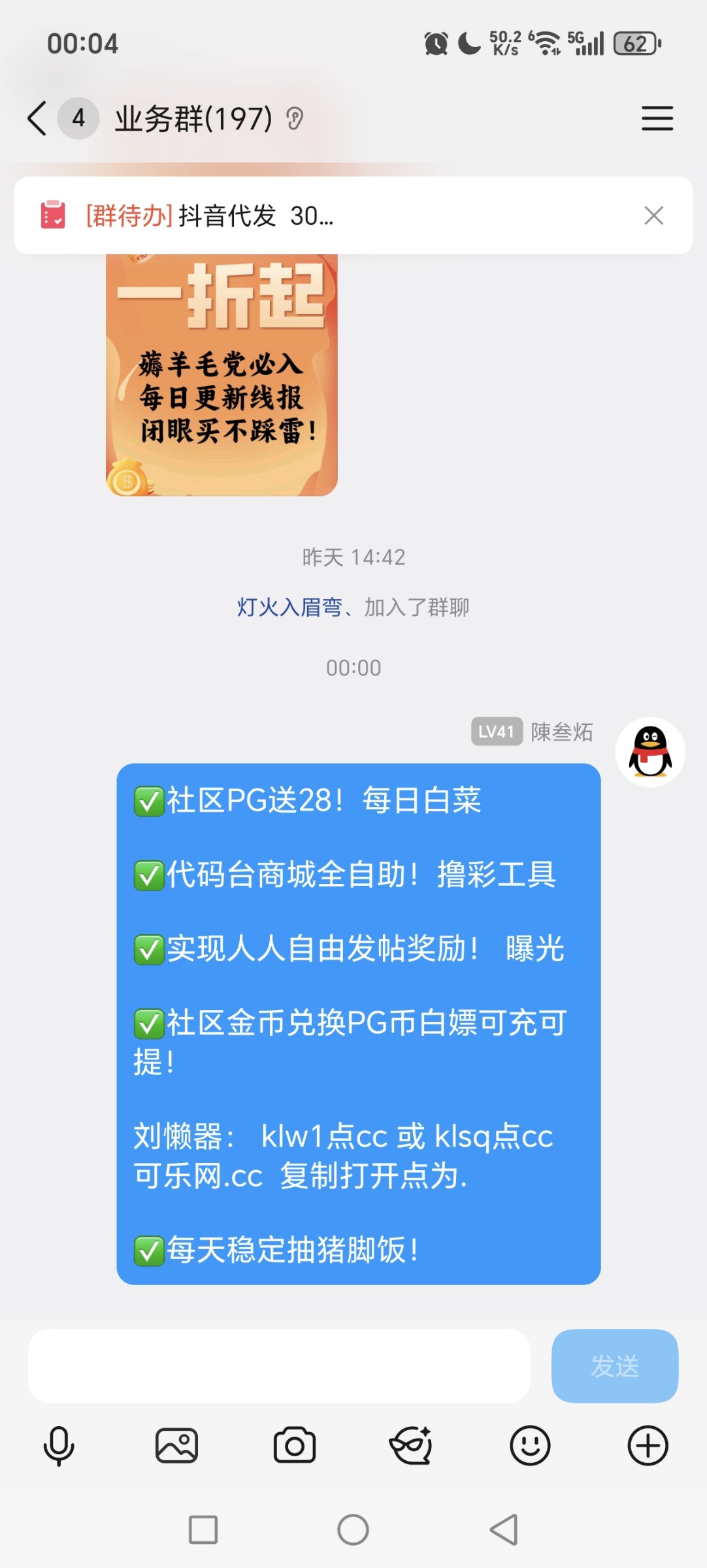
Task: Open the photo gallery picker icon
Action: coord(176,1445)
